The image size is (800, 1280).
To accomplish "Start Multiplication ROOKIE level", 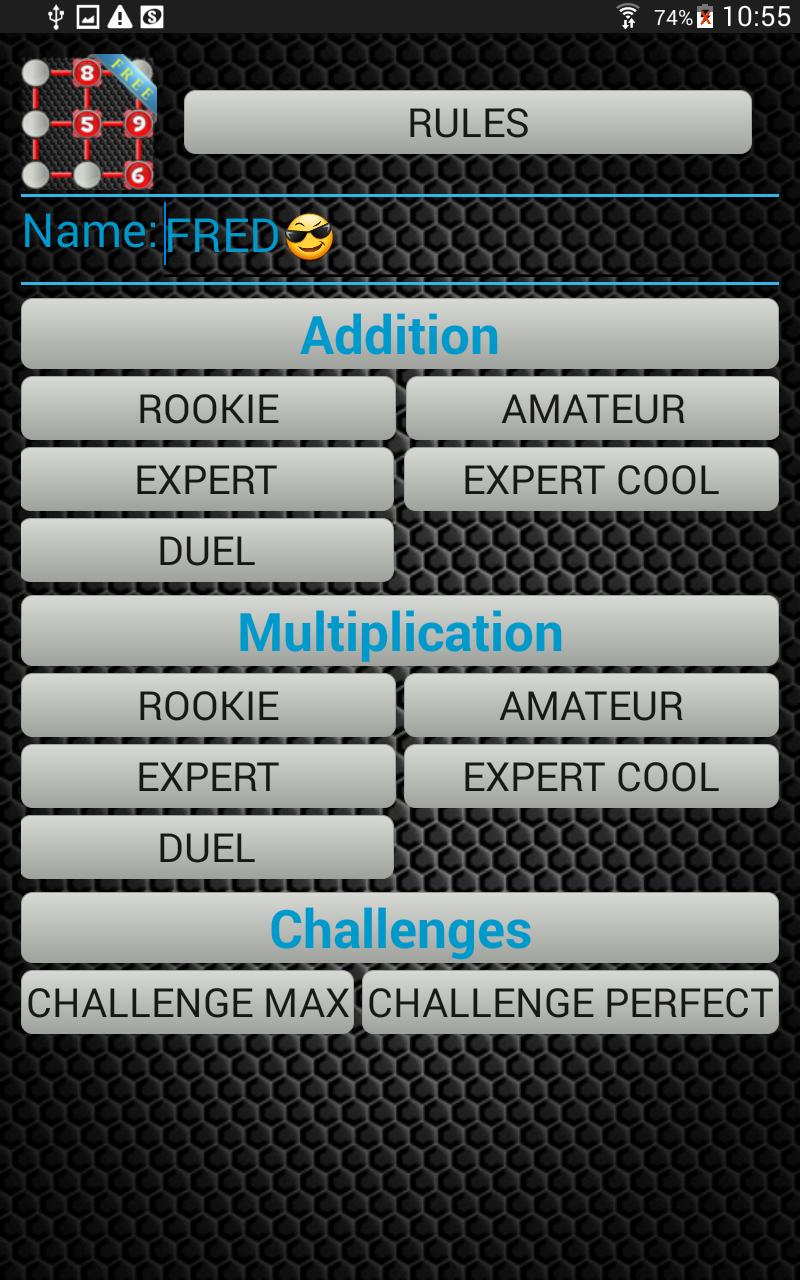I will pyautogui.click(x=208, y=705).
